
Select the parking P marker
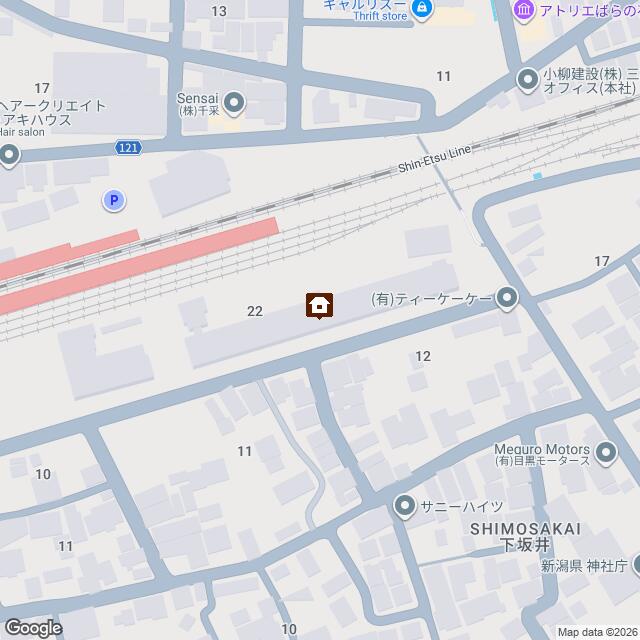point(115,201)
